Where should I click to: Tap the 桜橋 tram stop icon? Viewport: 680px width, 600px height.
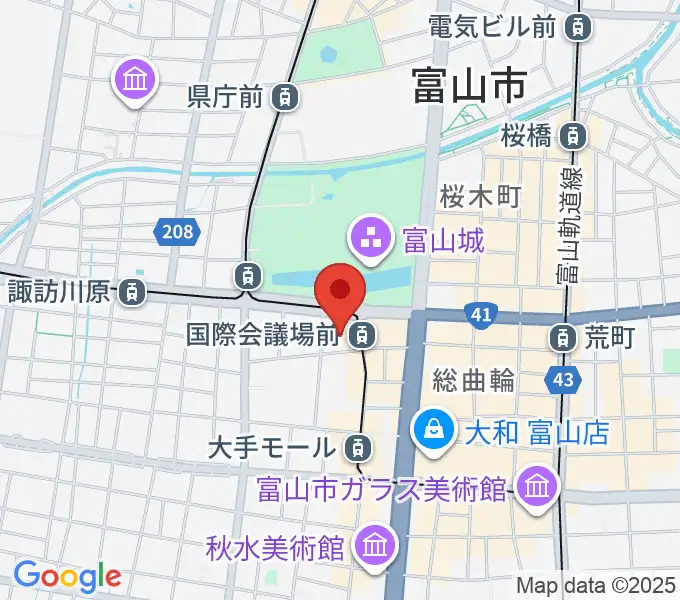pyautogui.click(x=573, y=135)
